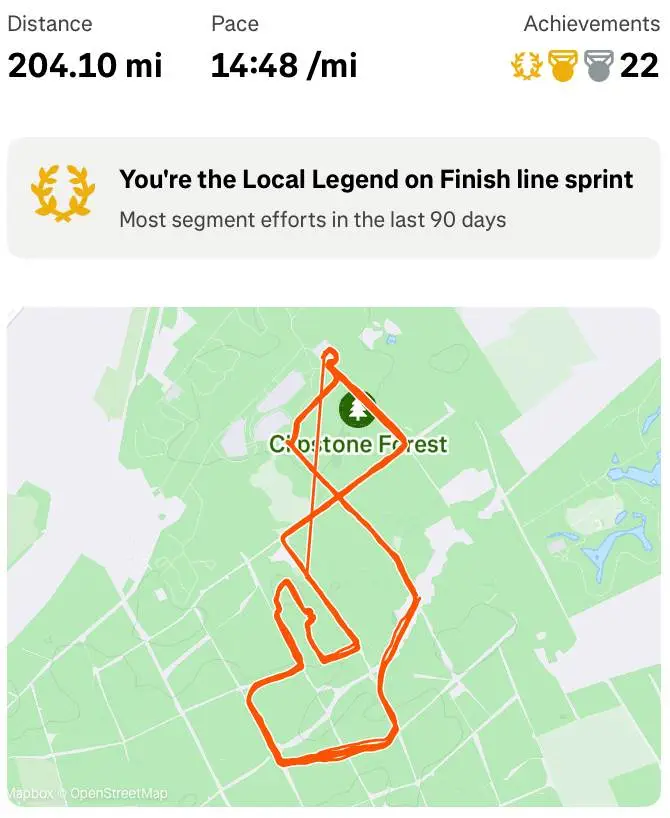Open the Local Legend Finish line sprint card
The height and width of the screenshot is (818, 670).
click(334, 198)
